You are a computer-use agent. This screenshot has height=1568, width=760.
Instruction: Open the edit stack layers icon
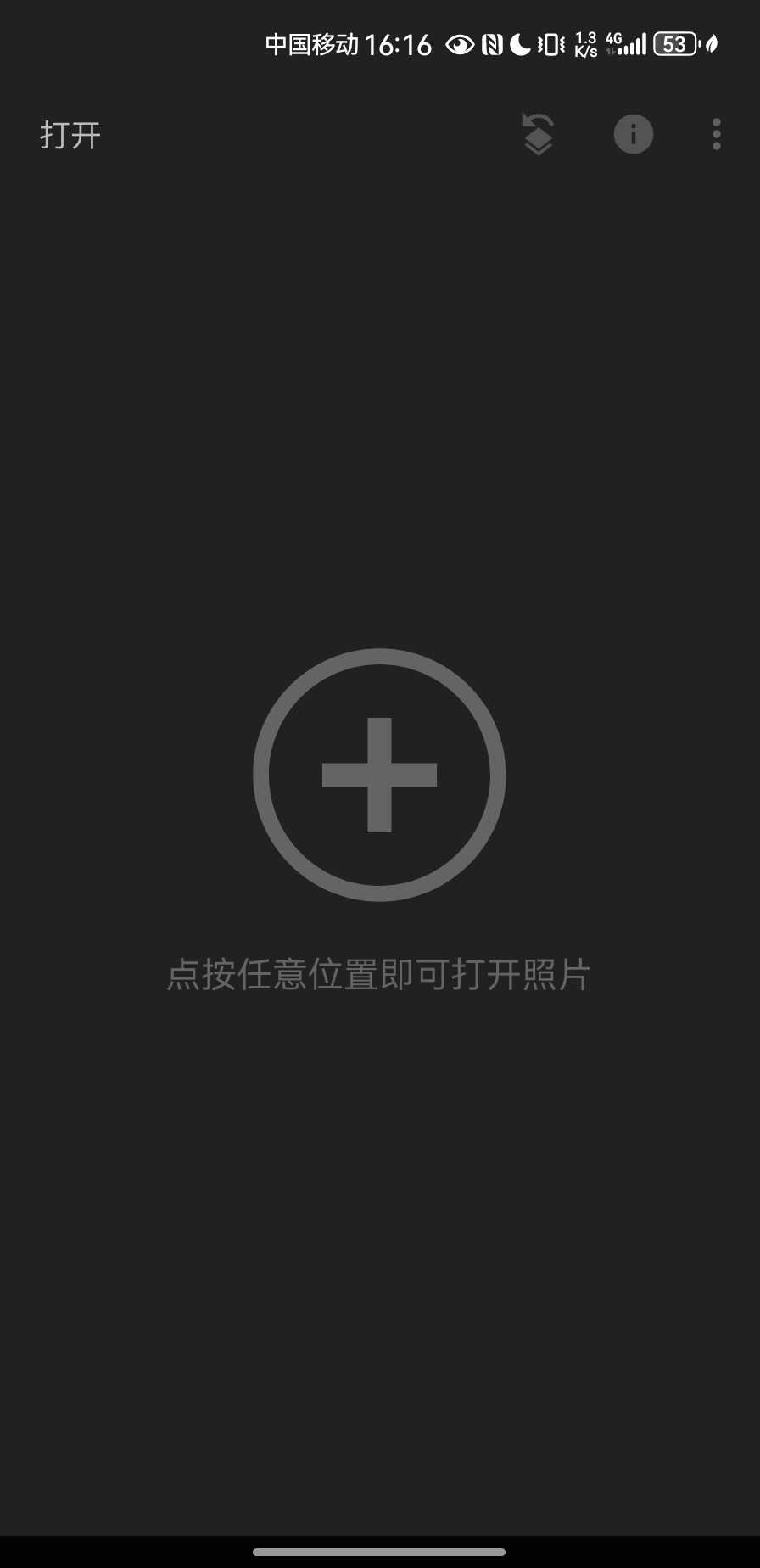click(x=538, y=134)
